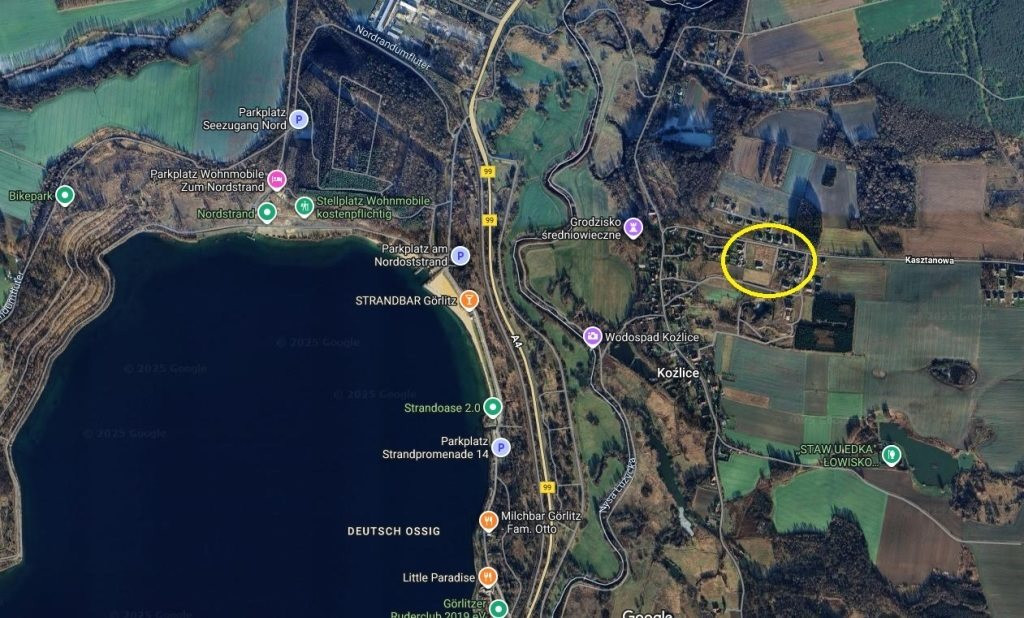Tap the STAW U EDKA ŁOWISKO pin
Screen dimensions: 1024x618
(892, 456)
